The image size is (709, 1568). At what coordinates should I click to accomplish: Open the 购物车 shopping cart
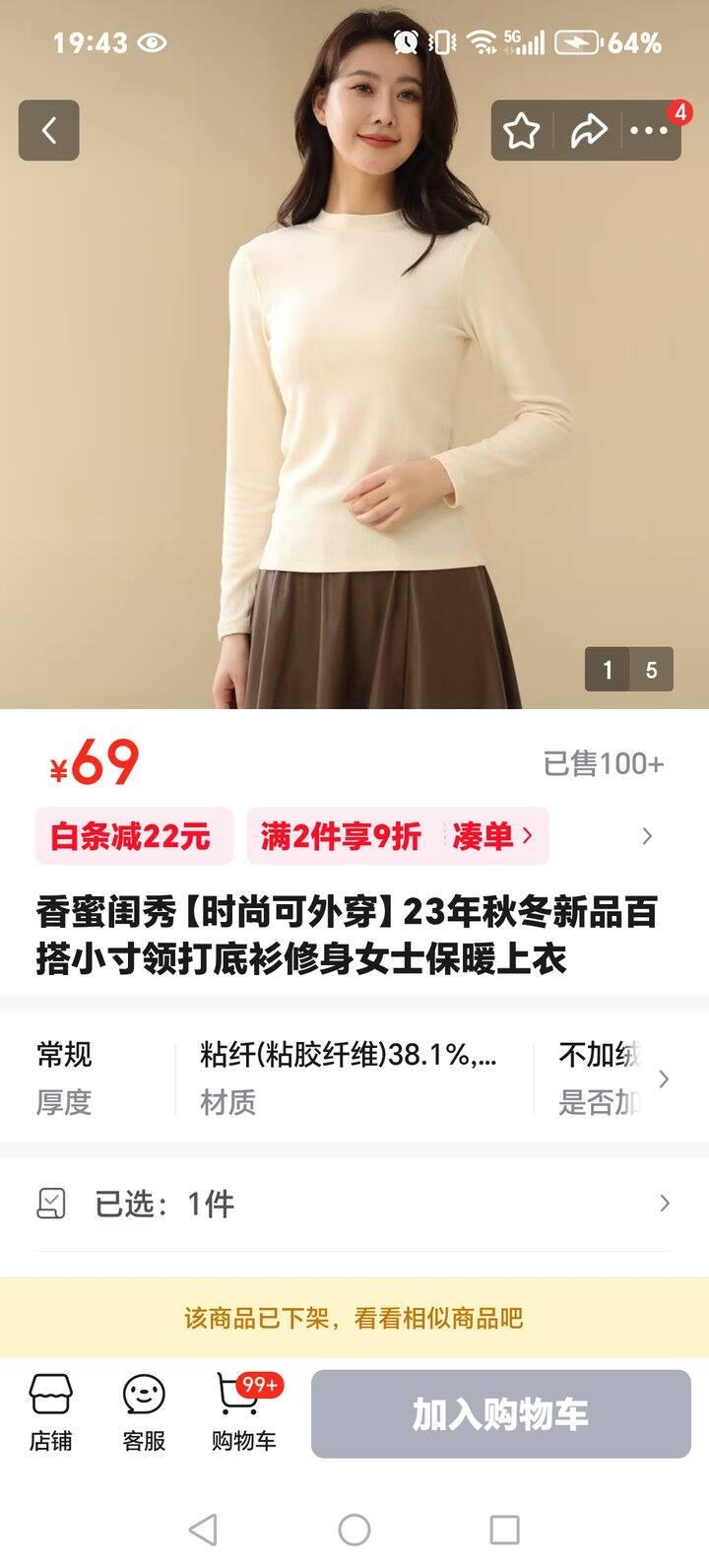243,1413
